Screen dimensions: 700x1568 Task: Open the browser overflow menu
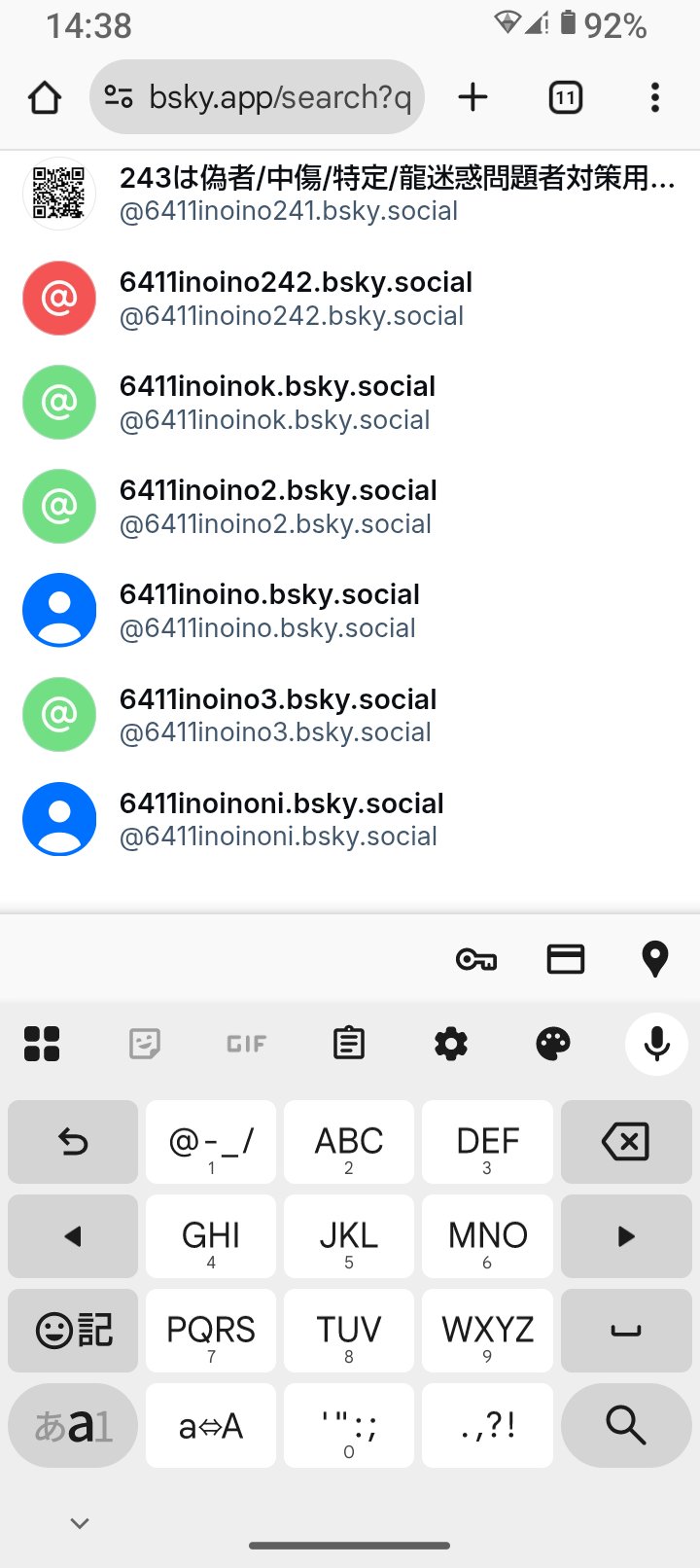click(655, 97)
